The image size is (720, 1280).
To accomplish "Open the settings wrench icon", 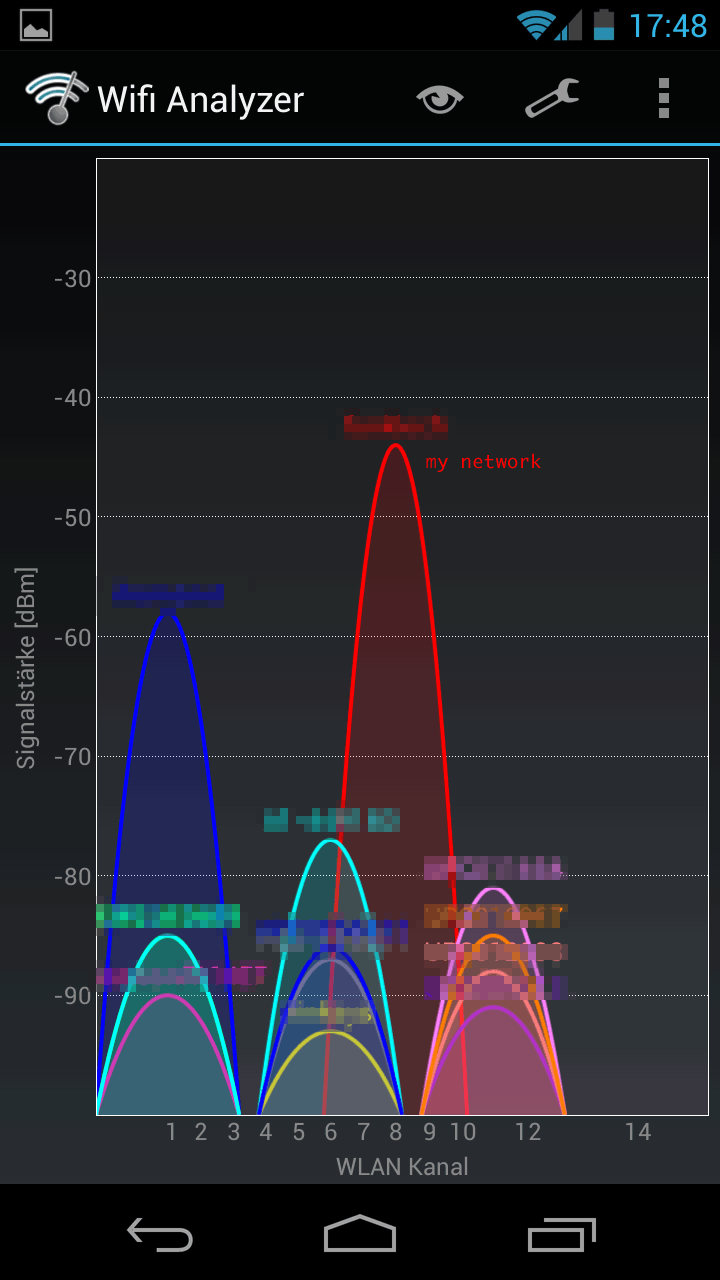I will point(552,99).
